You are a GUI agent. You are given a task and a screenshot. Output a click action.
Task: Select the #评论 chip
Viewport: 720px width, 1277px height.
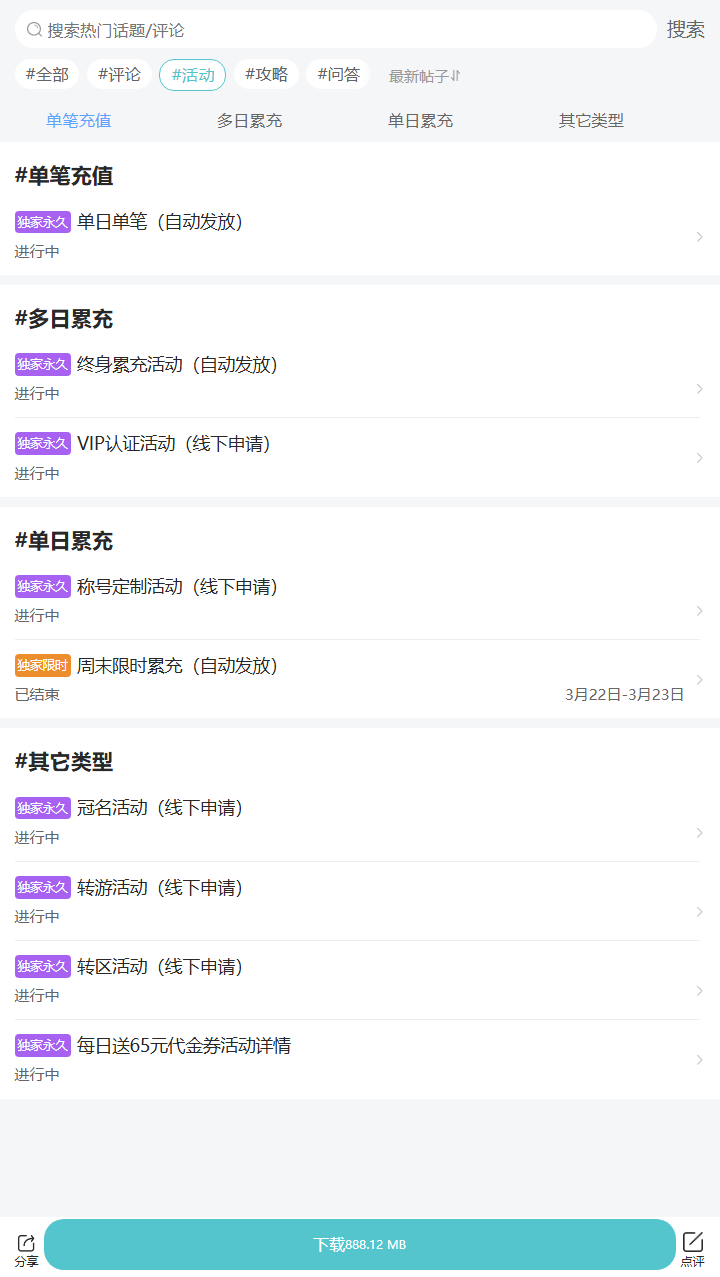pos(119,75)
